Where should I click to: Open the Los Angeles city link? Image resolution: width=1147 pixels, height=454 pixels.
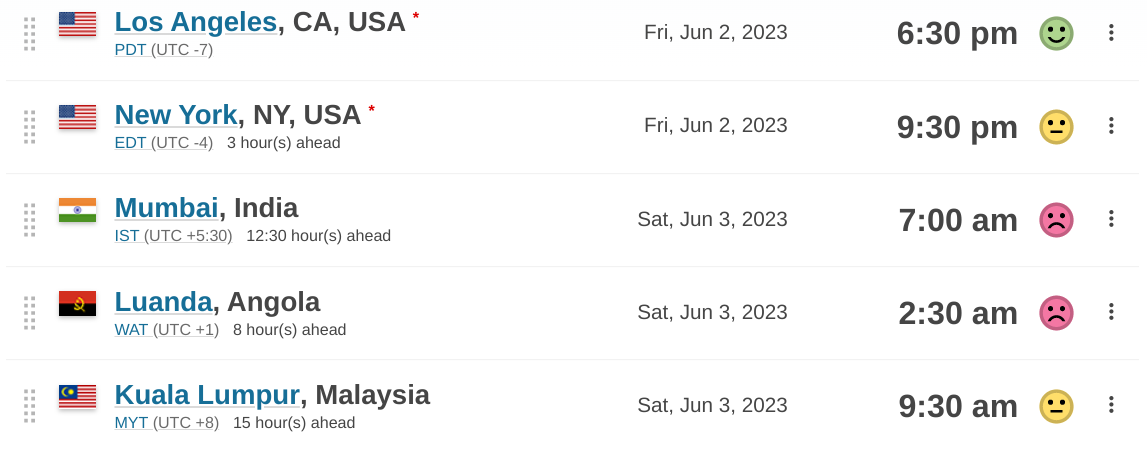click(x=195, y=22)
